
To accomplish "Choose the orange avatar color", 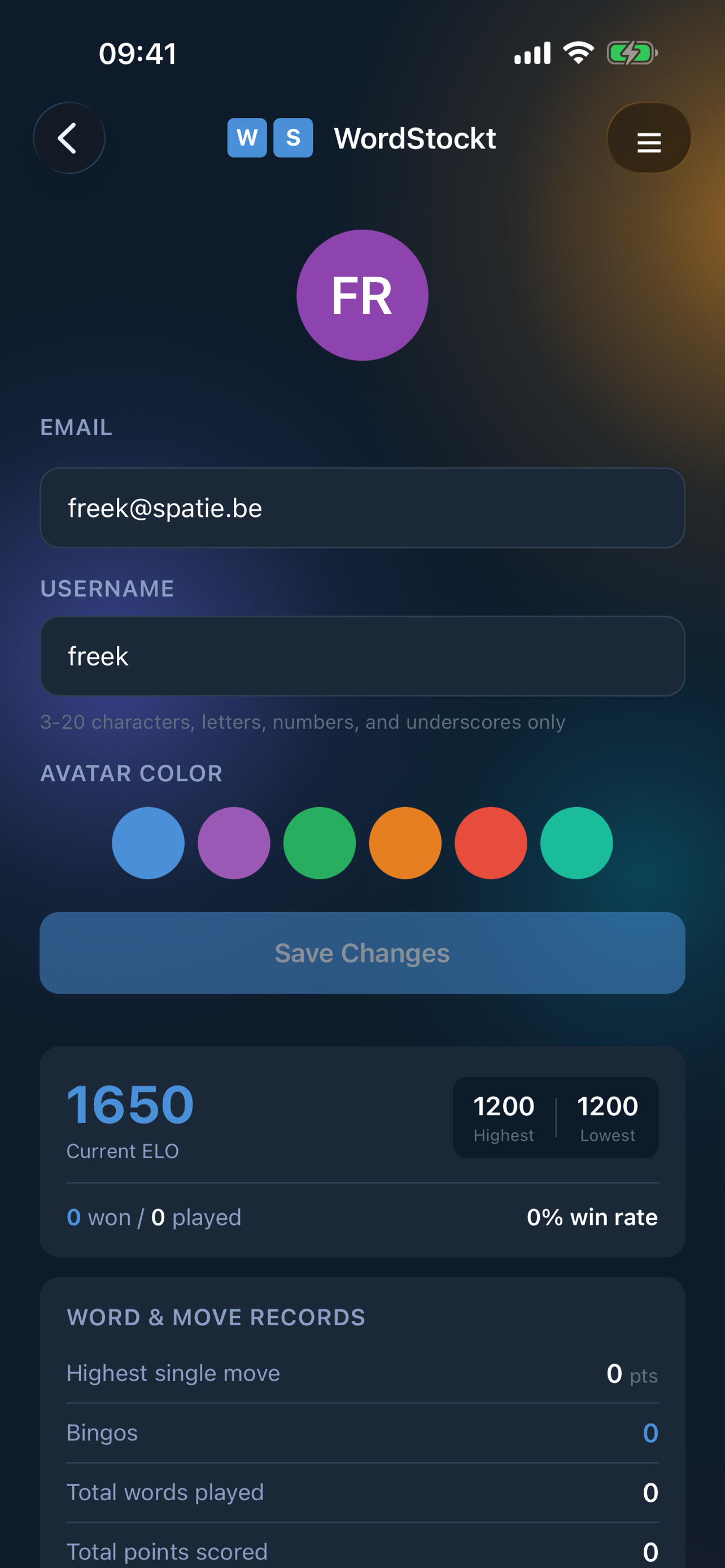I will [x=405, y=843].
